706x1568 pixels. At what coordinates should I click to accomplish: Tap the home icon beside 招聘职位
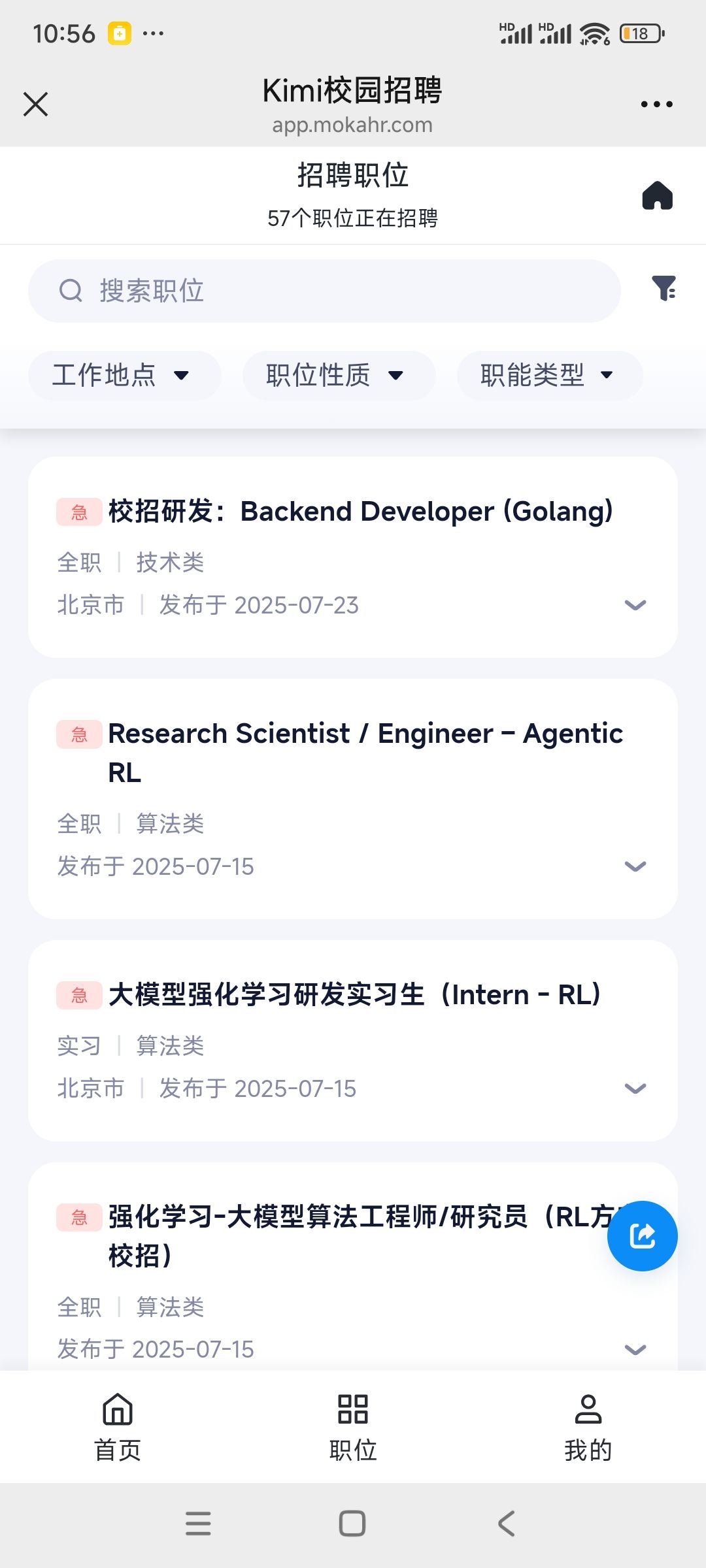tap(657, 195)
